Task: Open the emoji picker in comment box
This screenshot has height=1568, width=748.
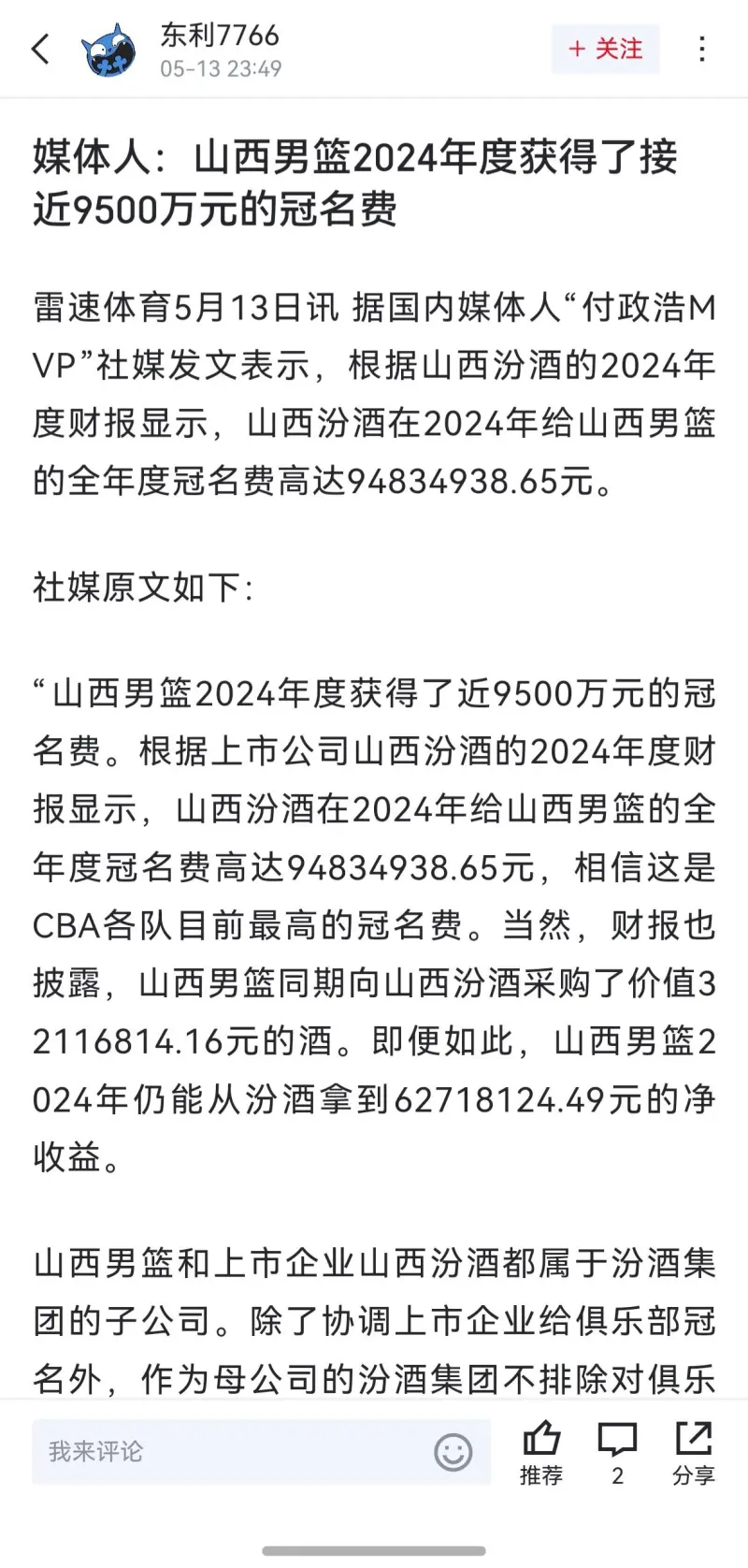Action: [x=453, y=1452]
